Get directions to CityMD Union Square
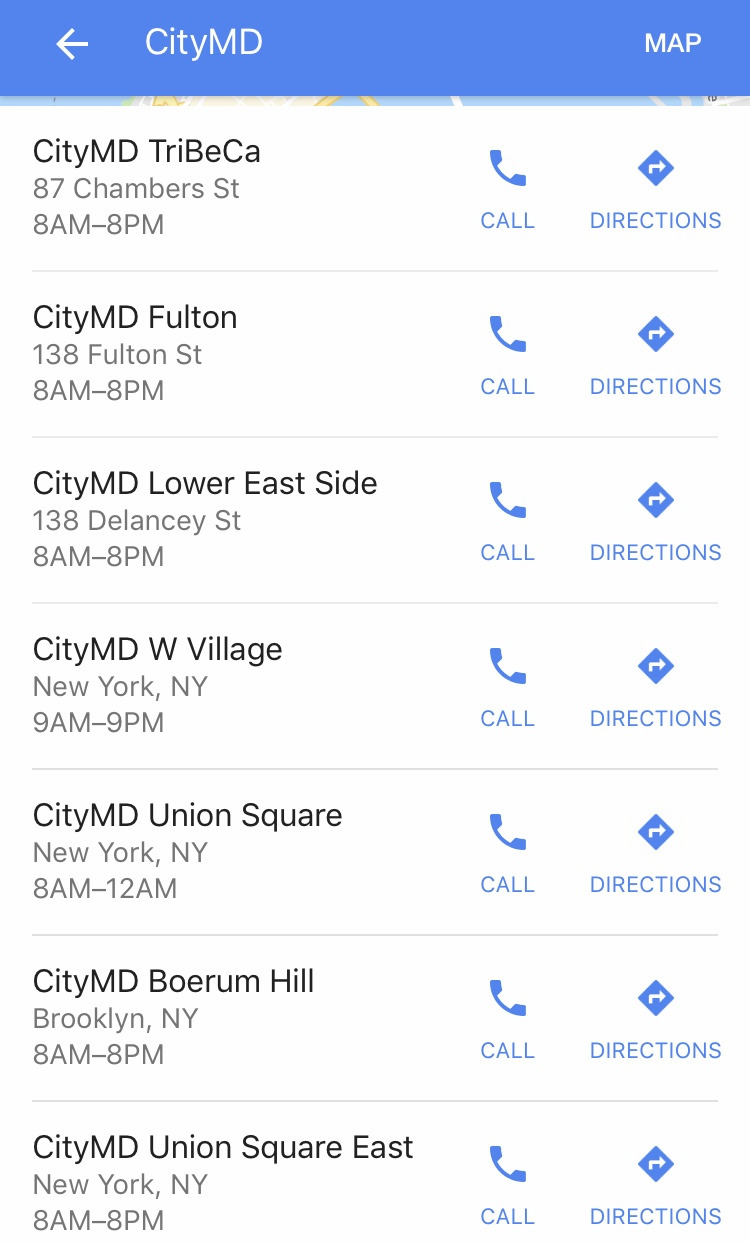Screen dimensions: 750x1243 [x=655, y=852]
